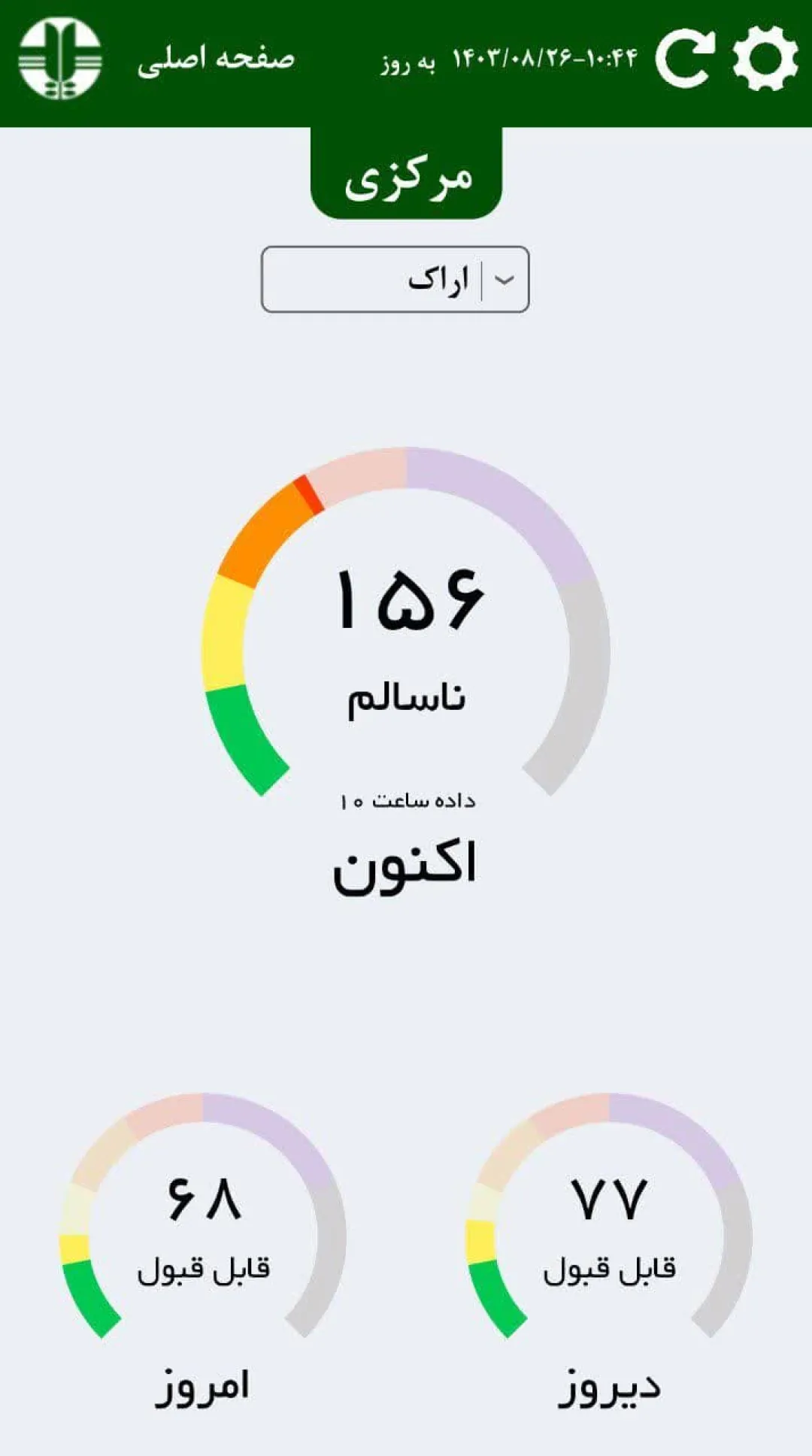
Task: Open the اکنون gauge showing ۱۵۶
Action: click(x=406, y=622)
